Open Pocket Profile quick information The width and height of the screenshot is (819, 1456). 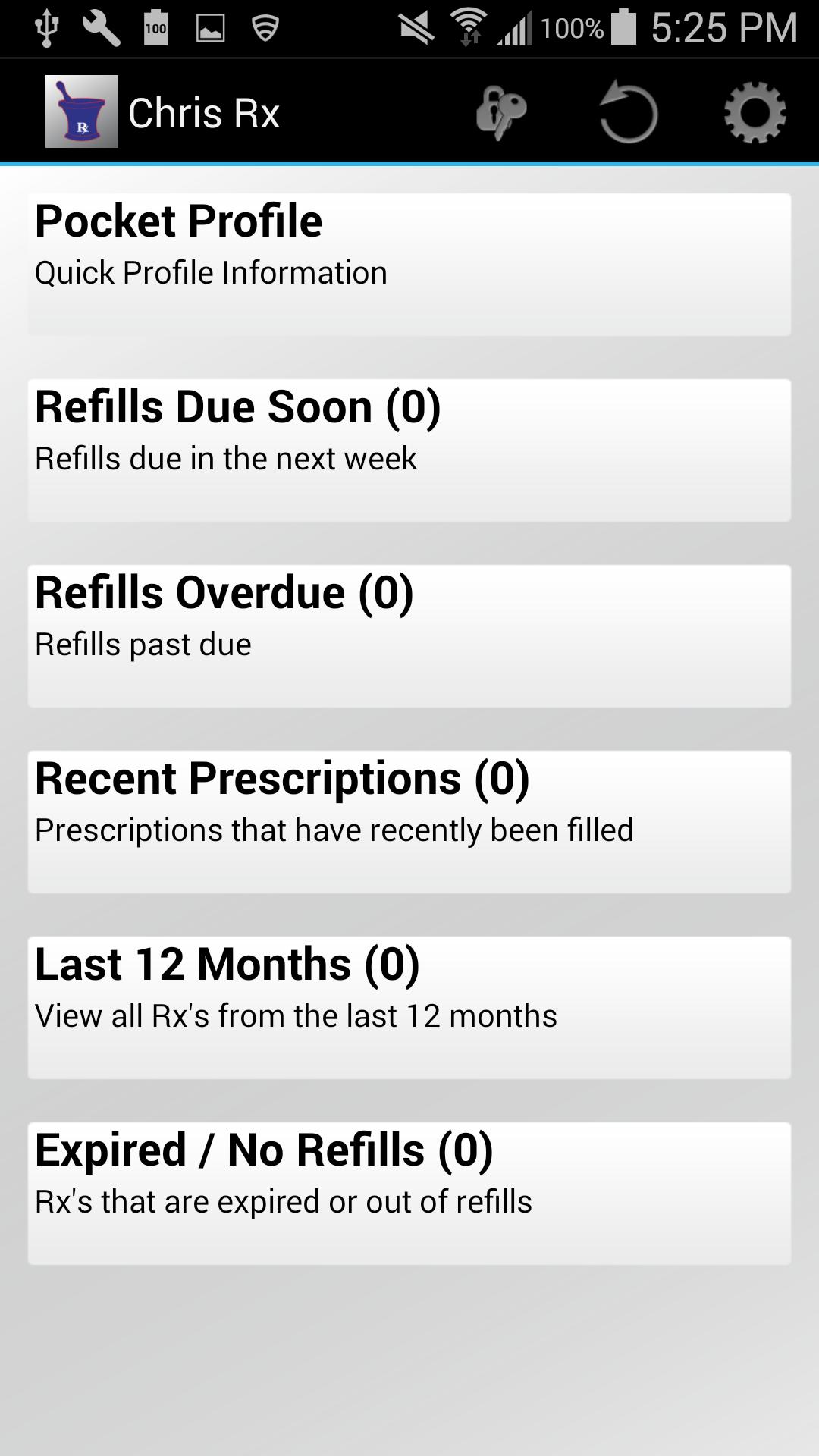409,264
